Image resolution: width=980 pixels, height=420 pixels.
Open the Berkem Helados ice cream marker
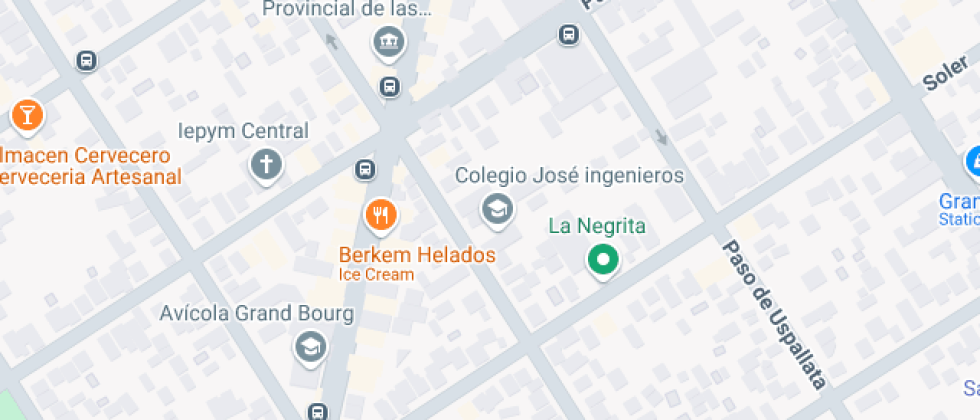click(x=380, y=214)
